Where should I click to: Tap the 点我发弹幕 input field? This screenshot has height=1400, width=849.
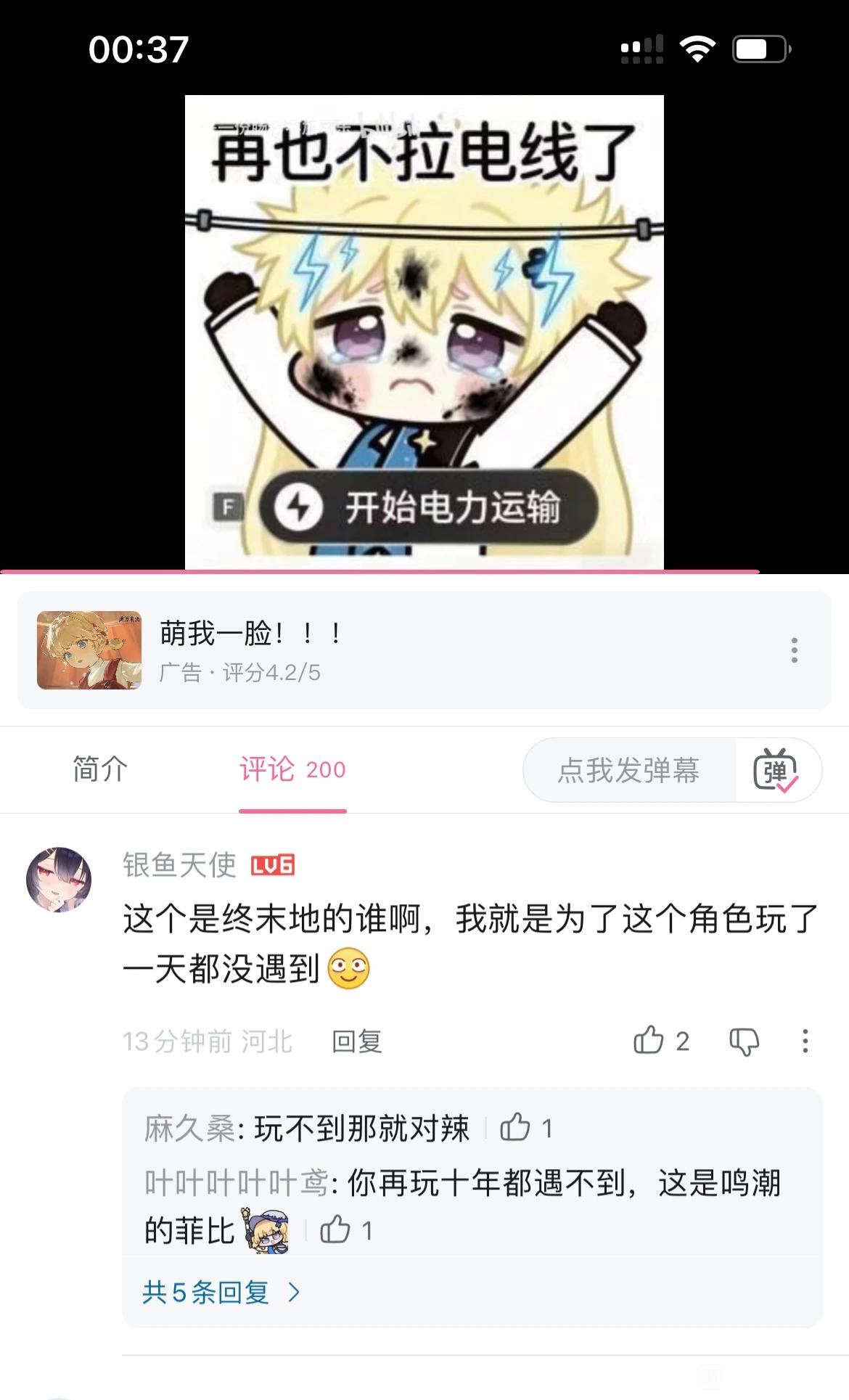[x=628, y=770]
